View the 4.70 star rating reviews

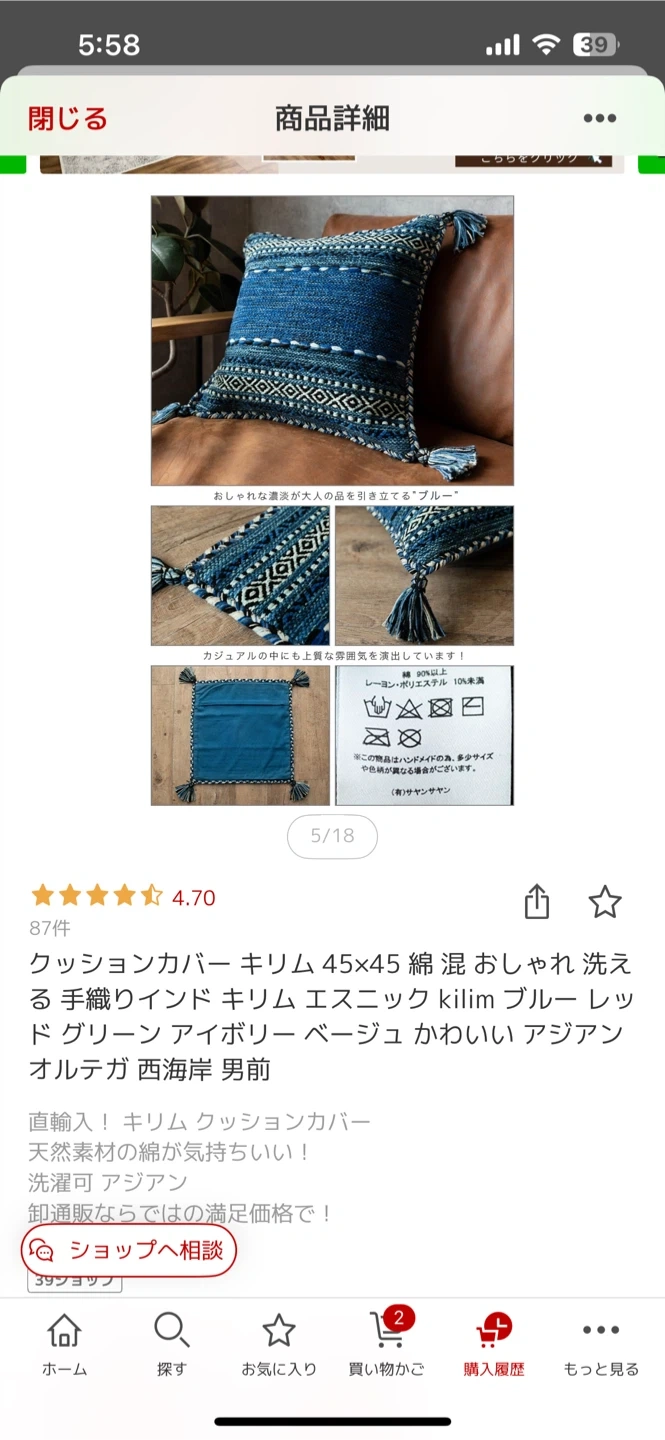[123, 897]
